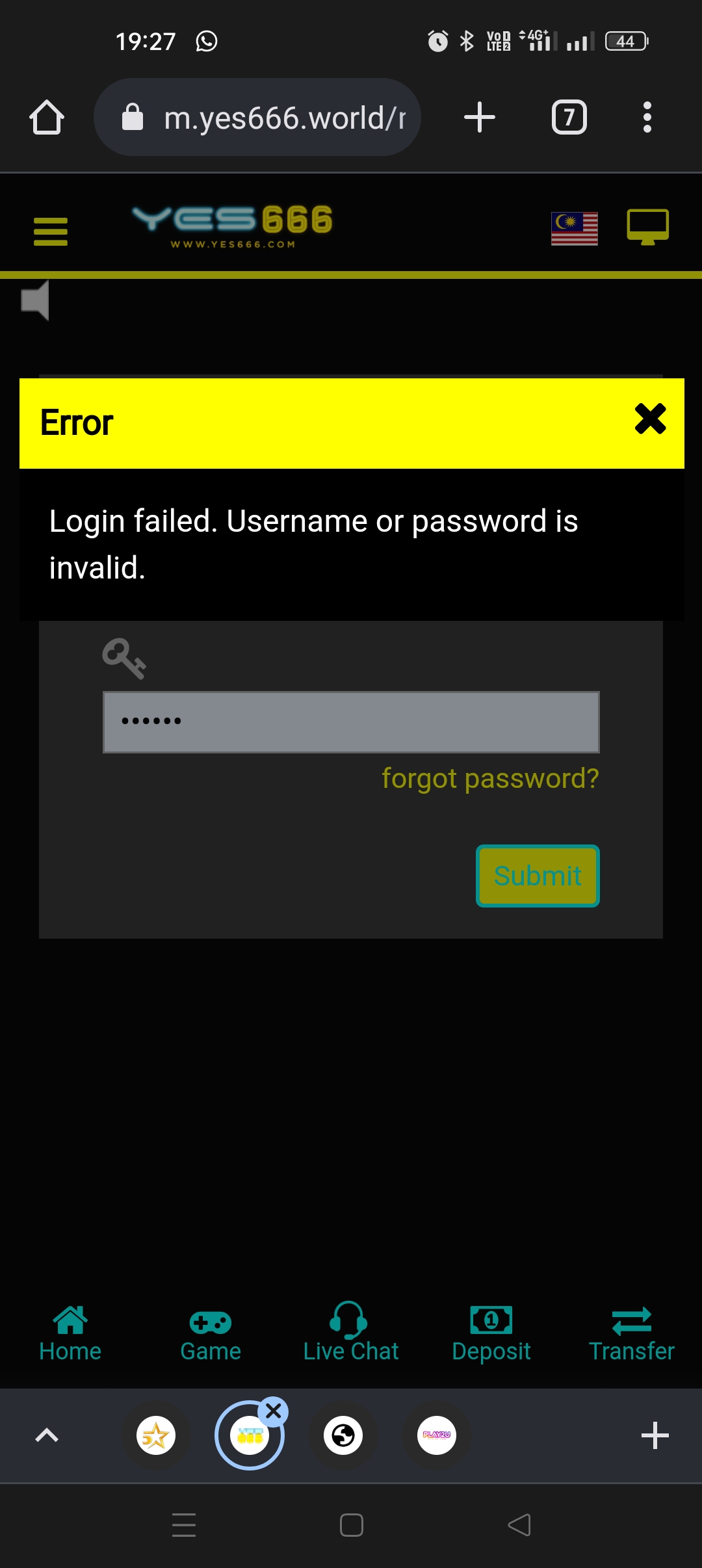This screenshot has height=1568, width=702.
Task: Dismiss the Error dialog
Action: pyautogui.click(x=650, y=419)
